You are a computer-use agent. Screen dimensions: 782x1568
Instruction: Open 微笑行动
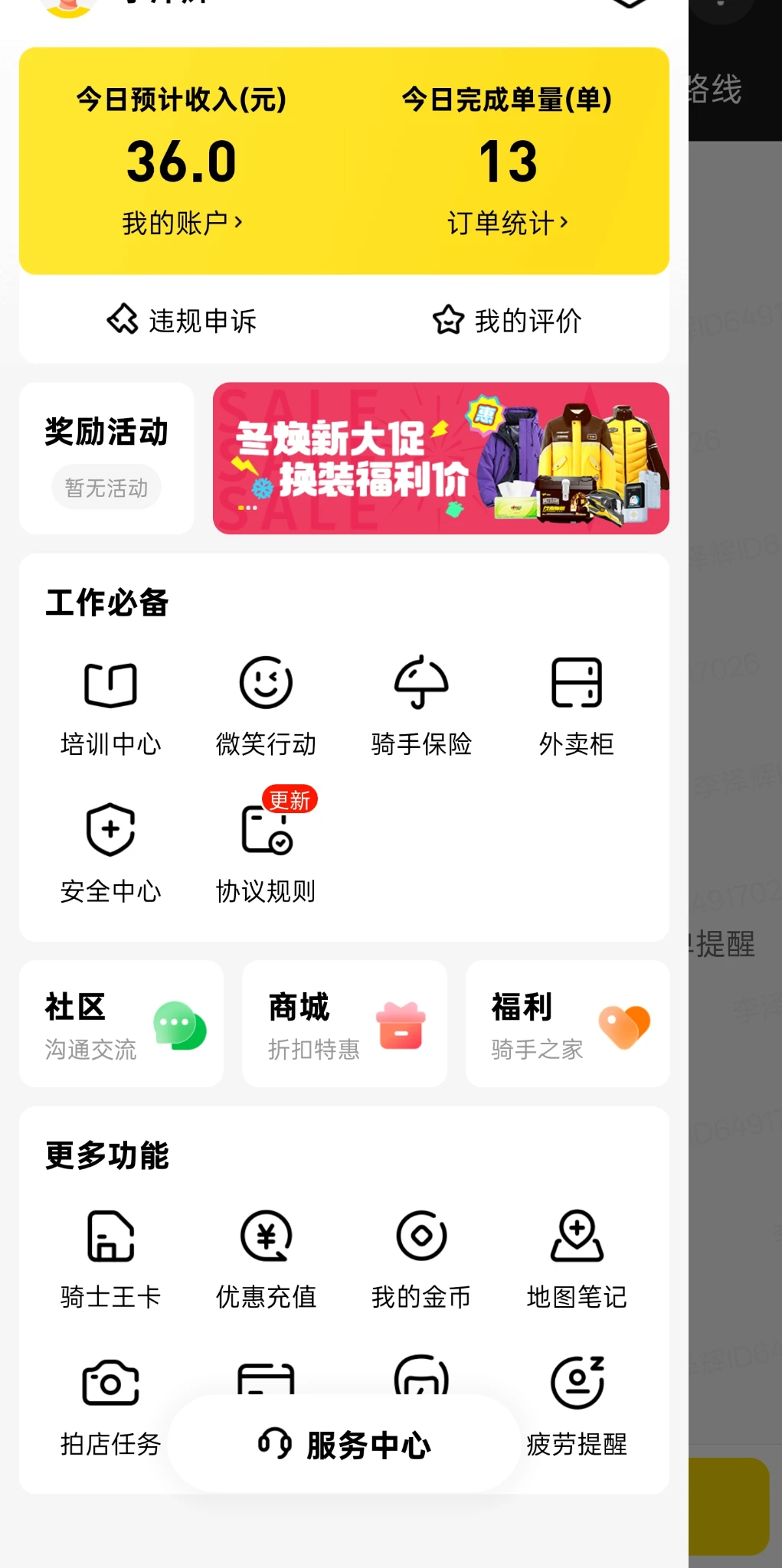pos(266,704)
